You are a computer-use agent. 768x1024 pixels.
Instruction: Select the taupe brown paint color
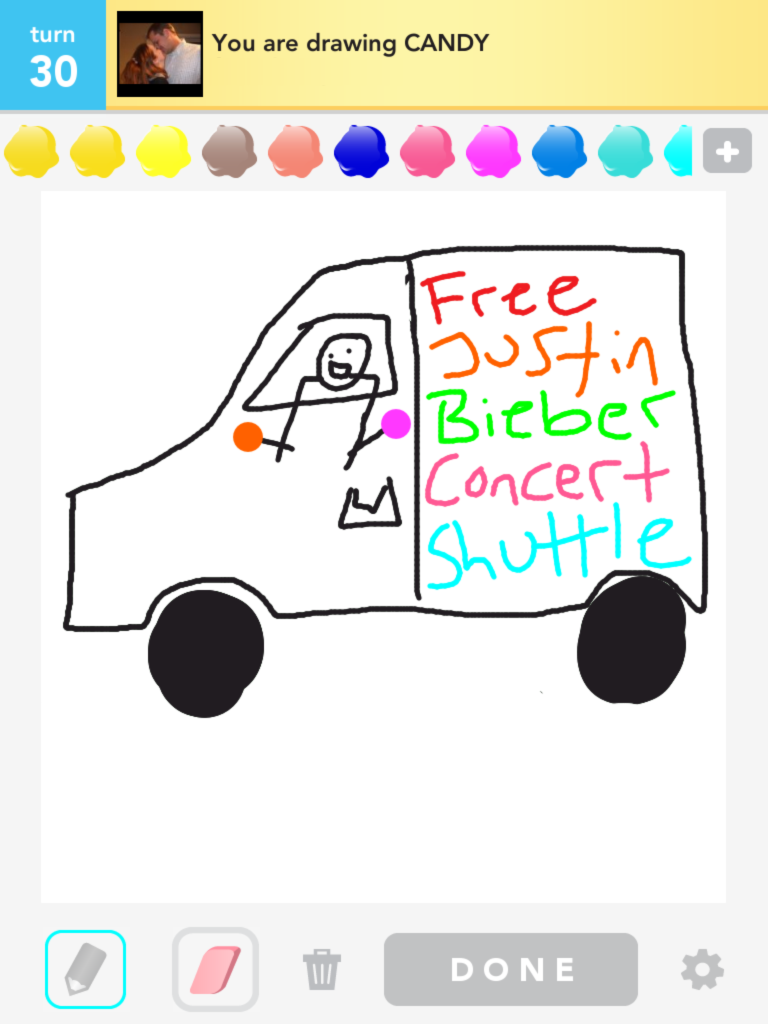click(229, 151)
